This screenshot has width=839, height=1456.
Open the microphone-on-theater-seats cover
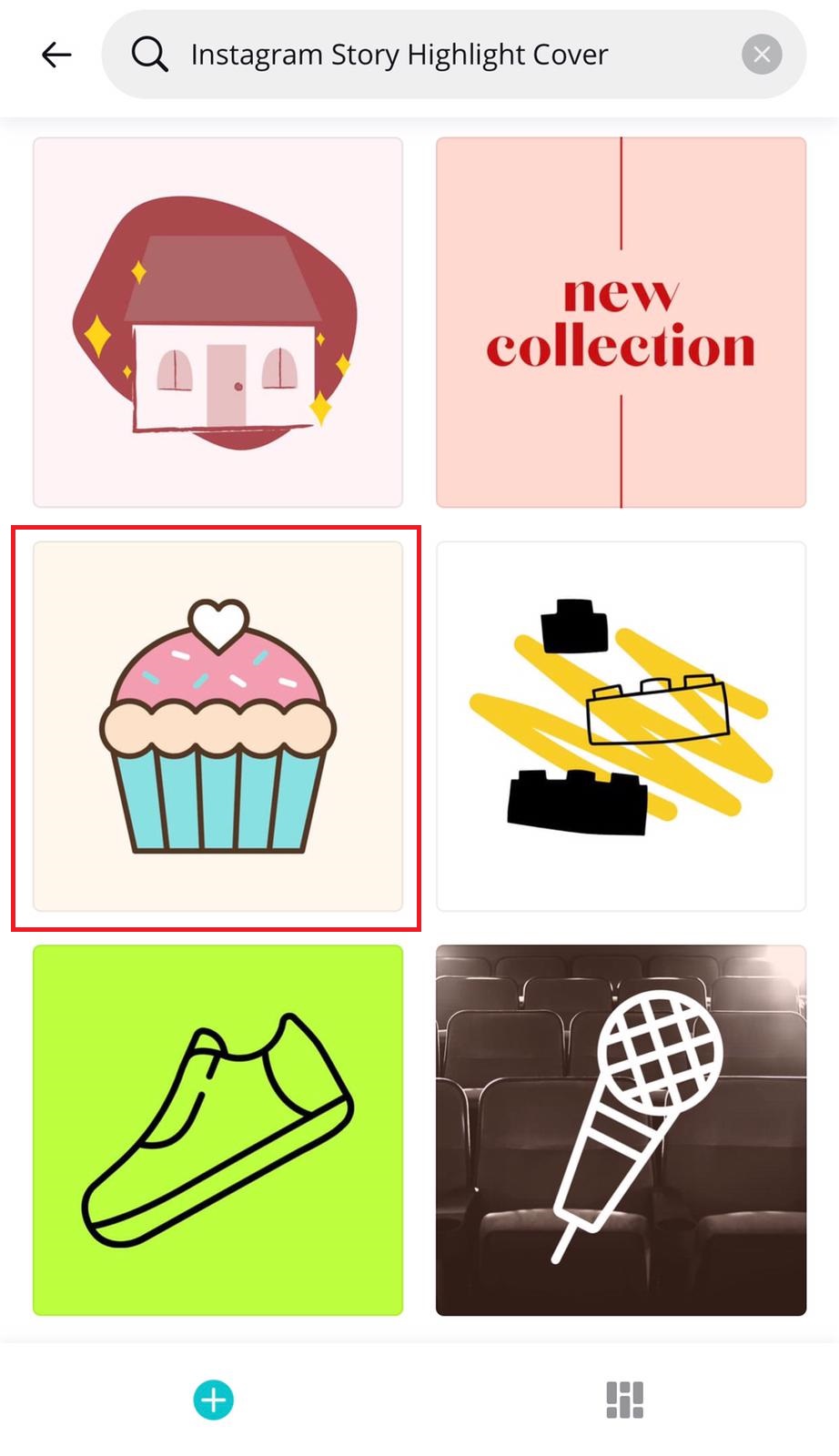(621, 1131)
